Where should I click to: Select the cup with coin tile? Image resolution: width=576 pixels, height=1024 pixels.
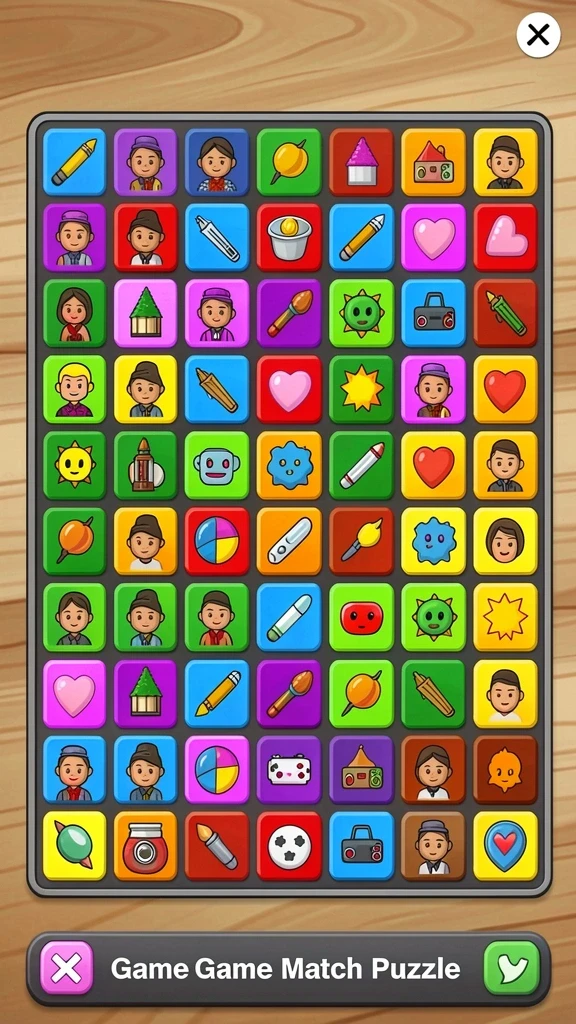(289, 237)
